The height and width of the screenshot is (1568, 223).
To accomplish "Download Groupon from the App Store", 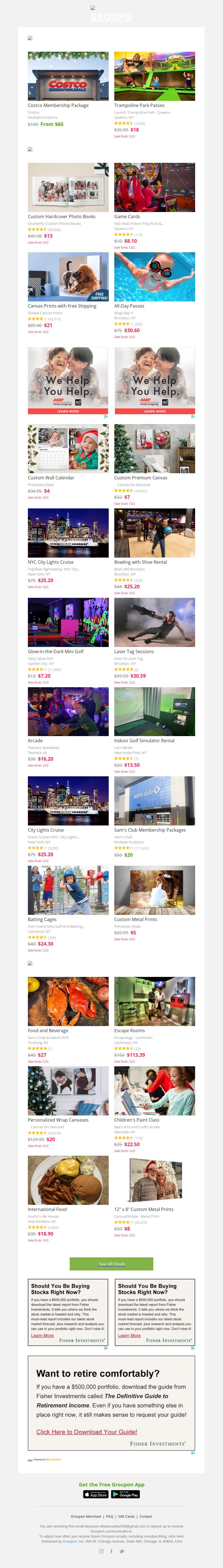I will [96, 1494].
